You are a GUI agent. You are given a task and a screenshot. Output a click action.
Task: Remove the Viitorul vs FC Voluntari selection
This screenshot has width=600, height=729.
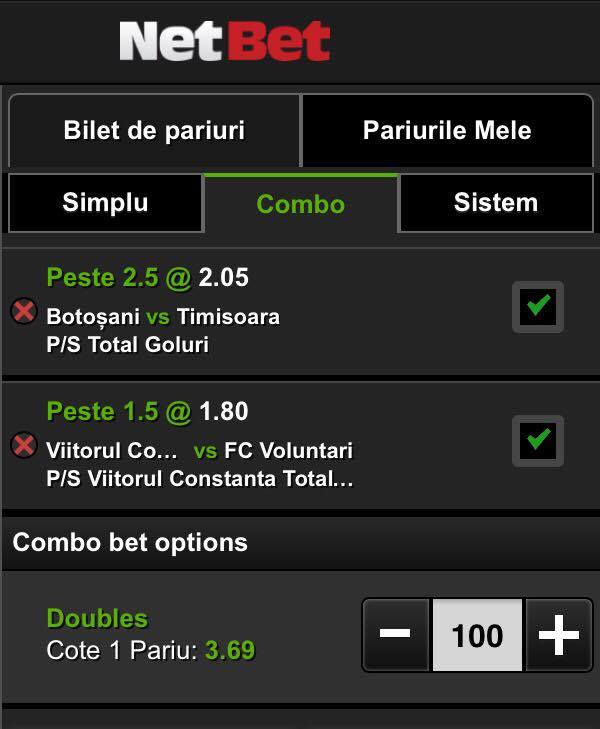24,445
